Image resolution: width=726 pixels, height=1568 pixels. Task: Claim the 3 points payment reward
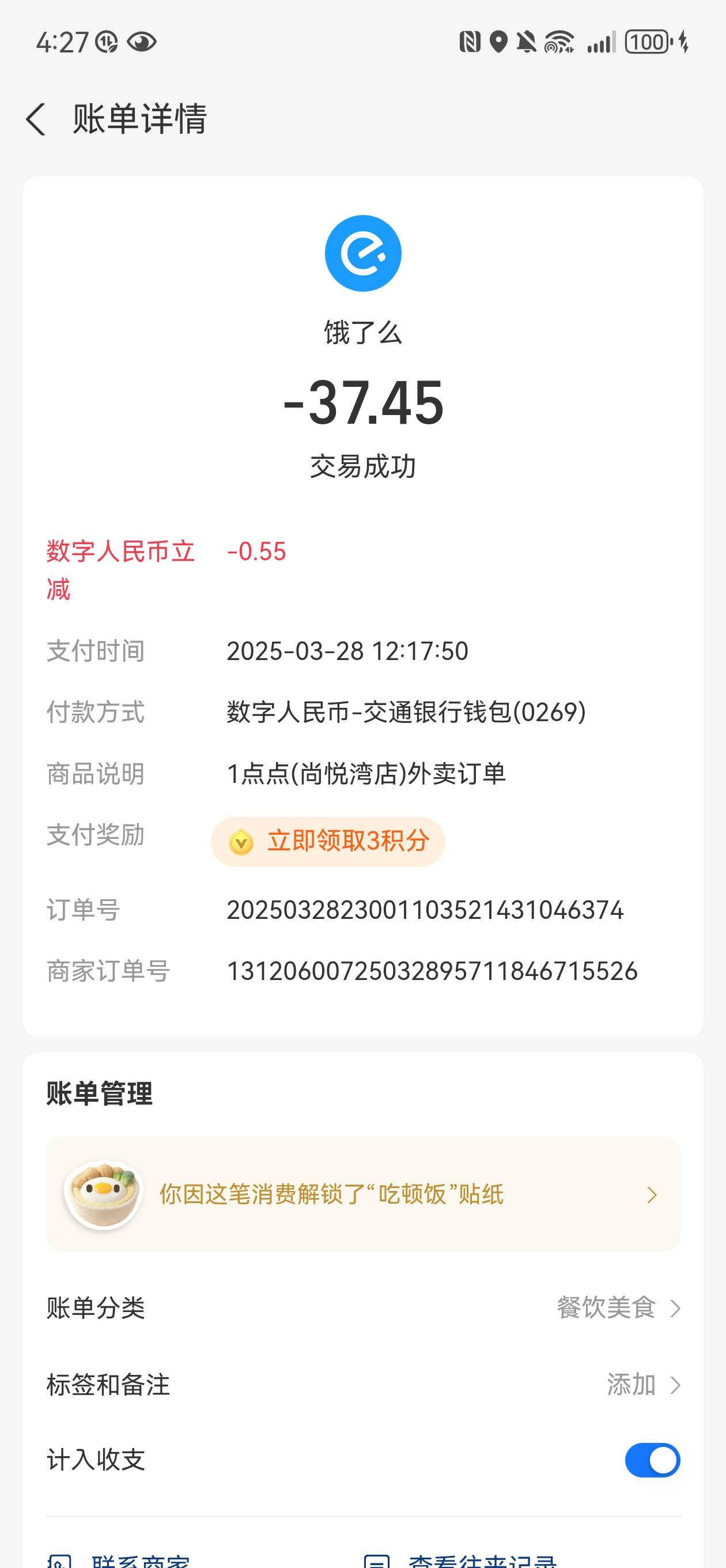click(328, 841)
